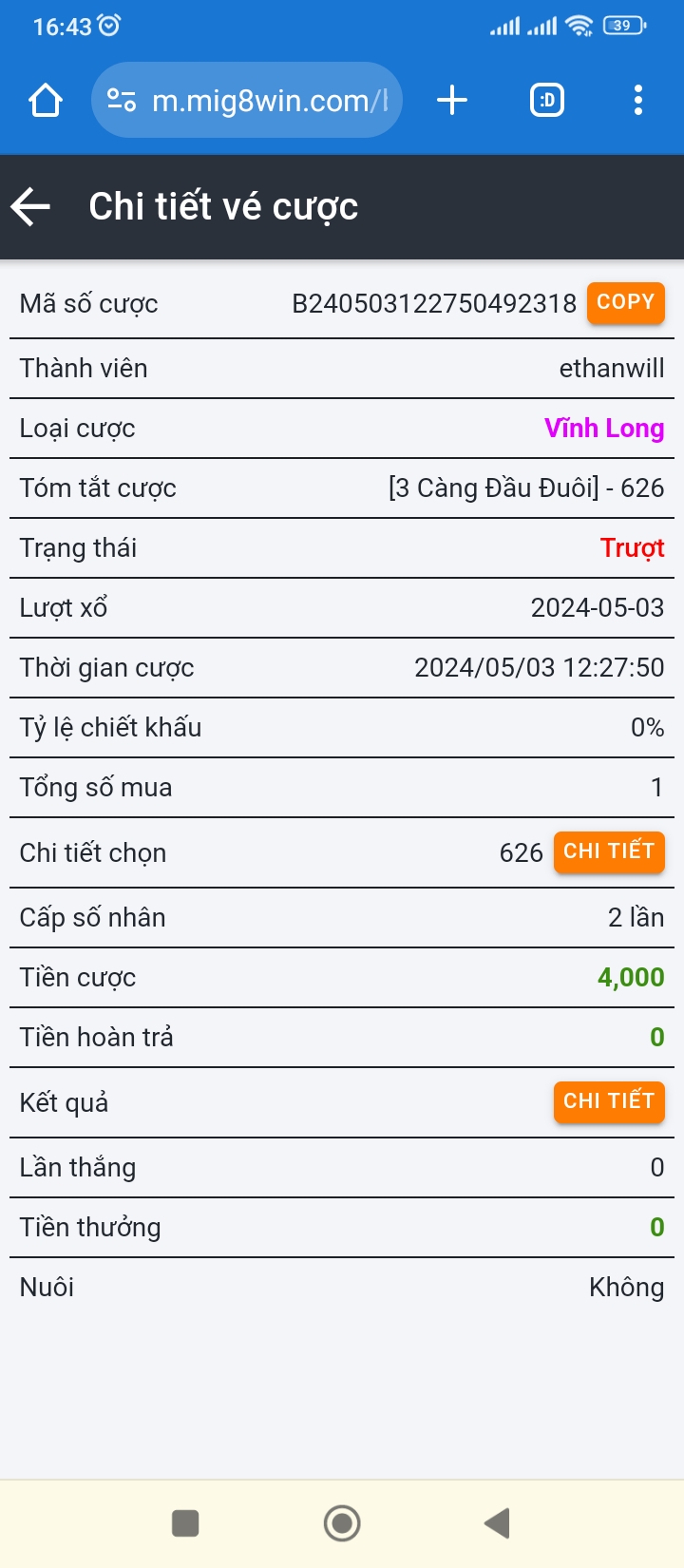Screen dimensions: 684x1568
Task: Open CHI TIẾT next to selection 626
Action: (609, 851)
